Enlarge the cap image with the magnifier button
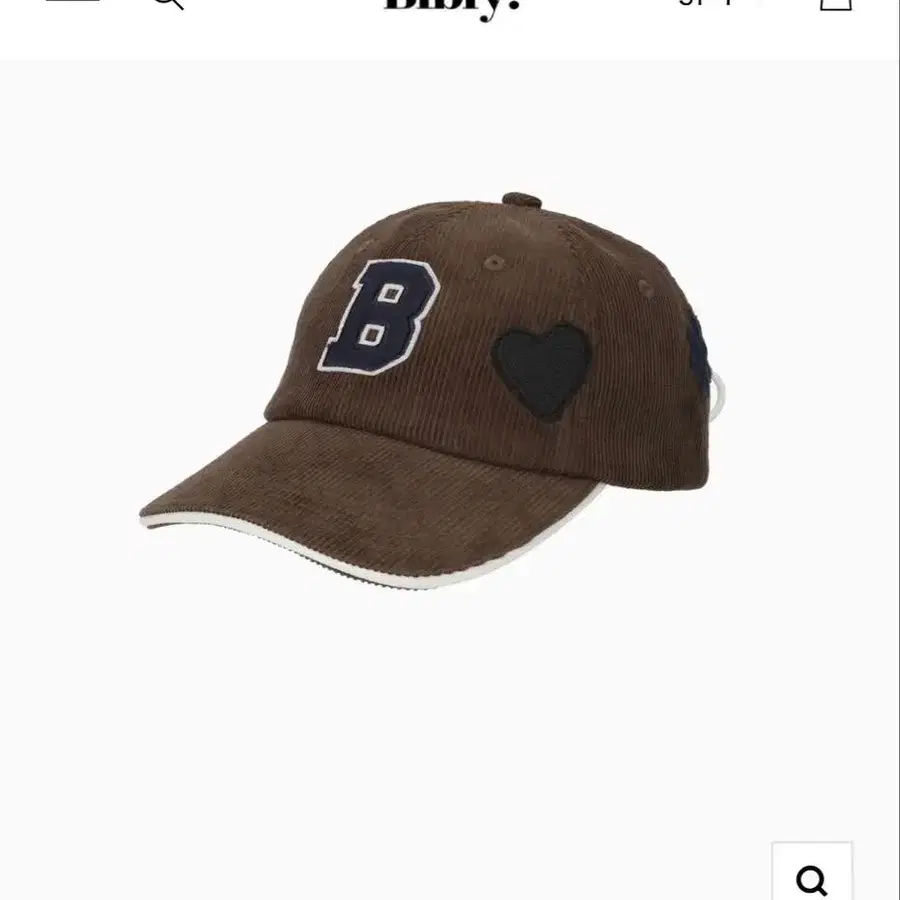 (811, 876)
